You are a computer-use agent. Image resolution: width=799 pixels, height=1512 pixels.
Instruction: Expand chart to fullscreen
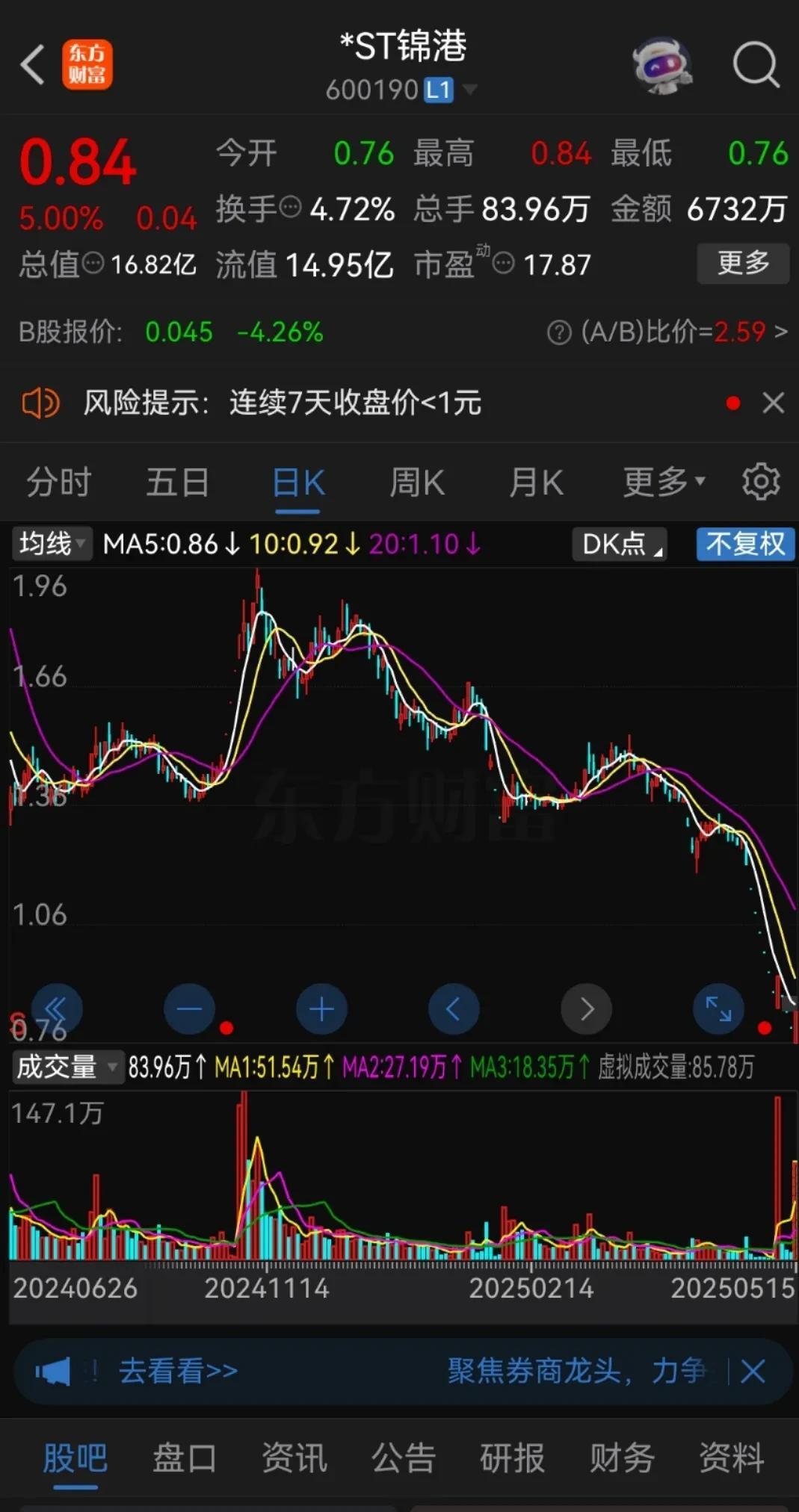pos(718,1008)
